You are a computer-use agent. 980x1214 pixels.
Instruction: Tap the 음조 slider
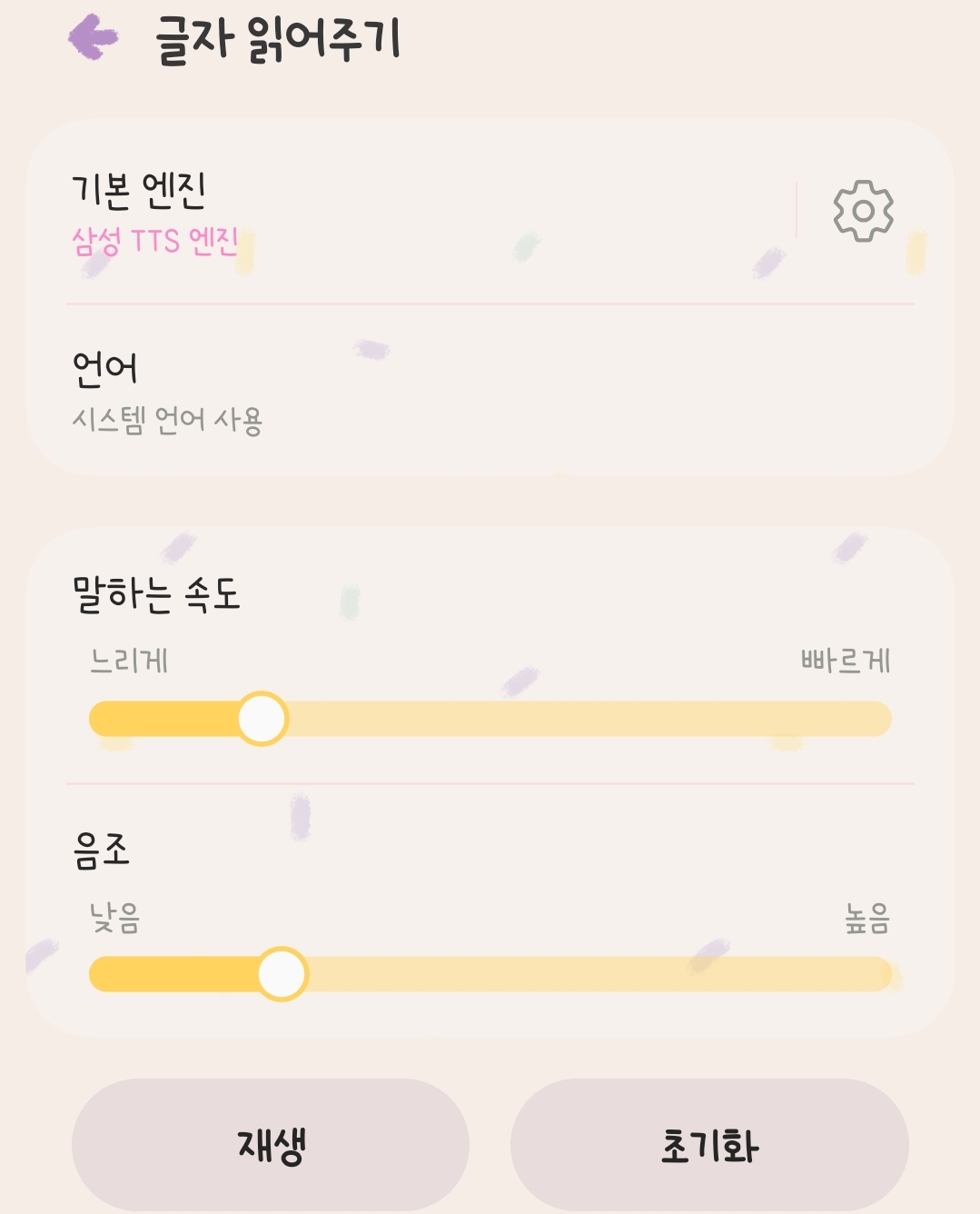click(x=490, y=974)
